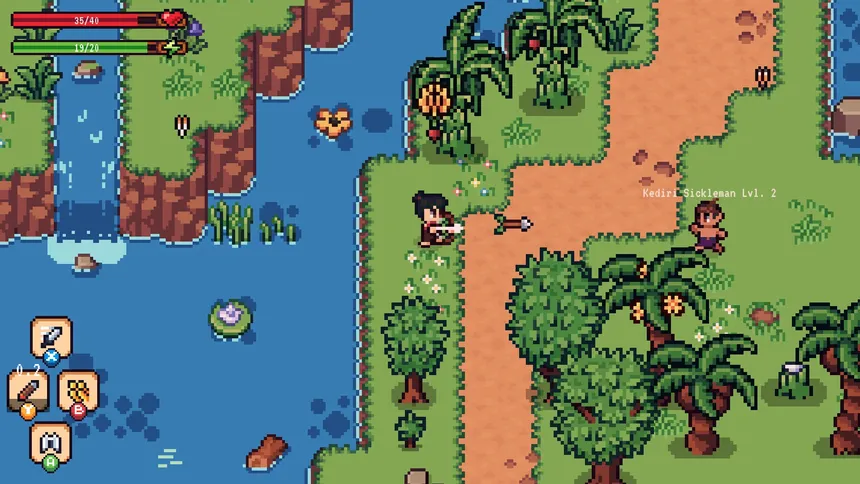Tap the action slot marked A
The image size is (860, 484).
pyautogui.click(x=50, y=441)
